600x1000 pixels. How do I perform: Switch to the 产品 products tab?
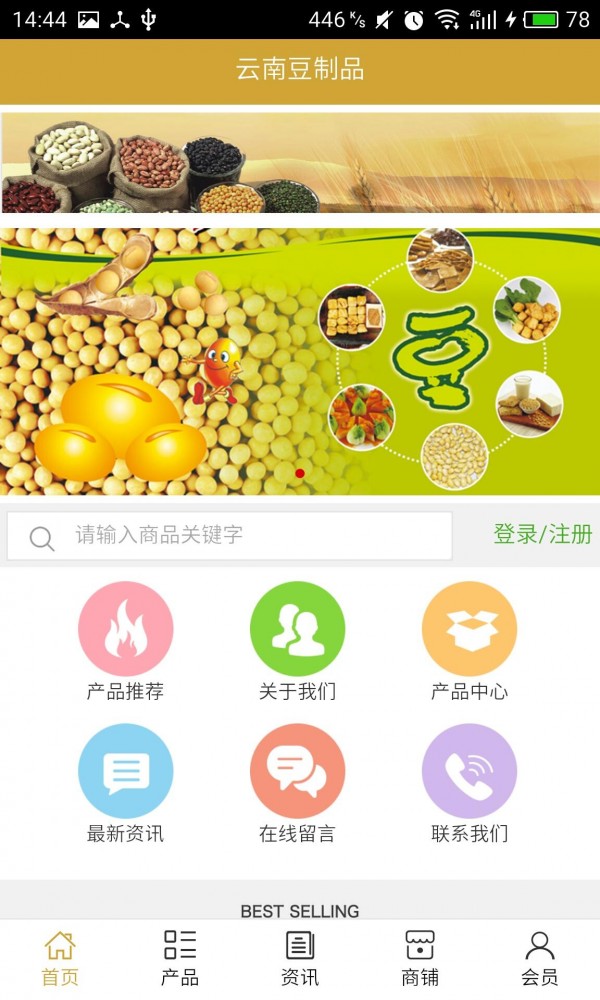pyautogui.click(x=180, y=958)
